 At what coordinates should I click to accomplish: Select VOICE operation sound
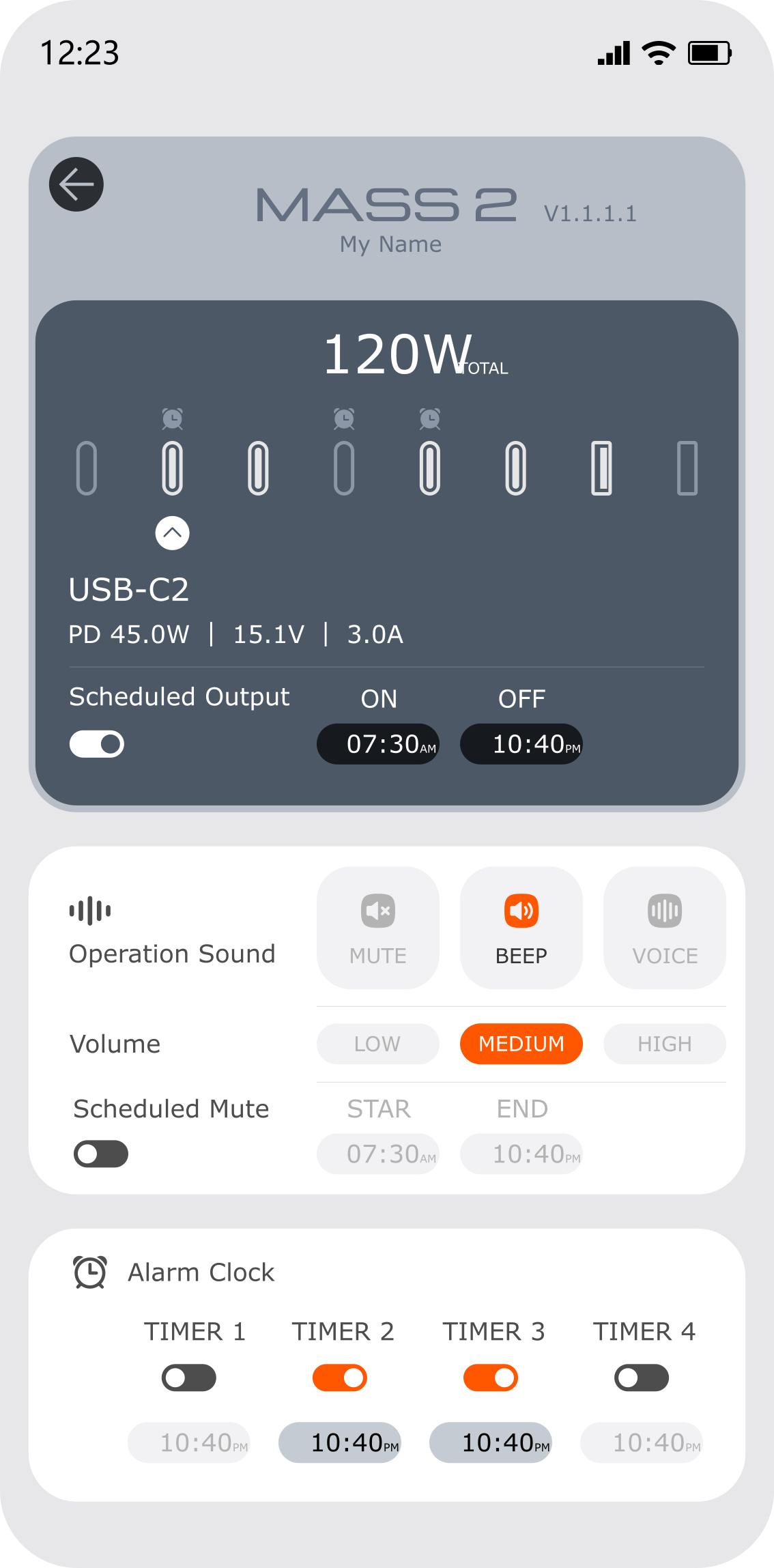665,928
